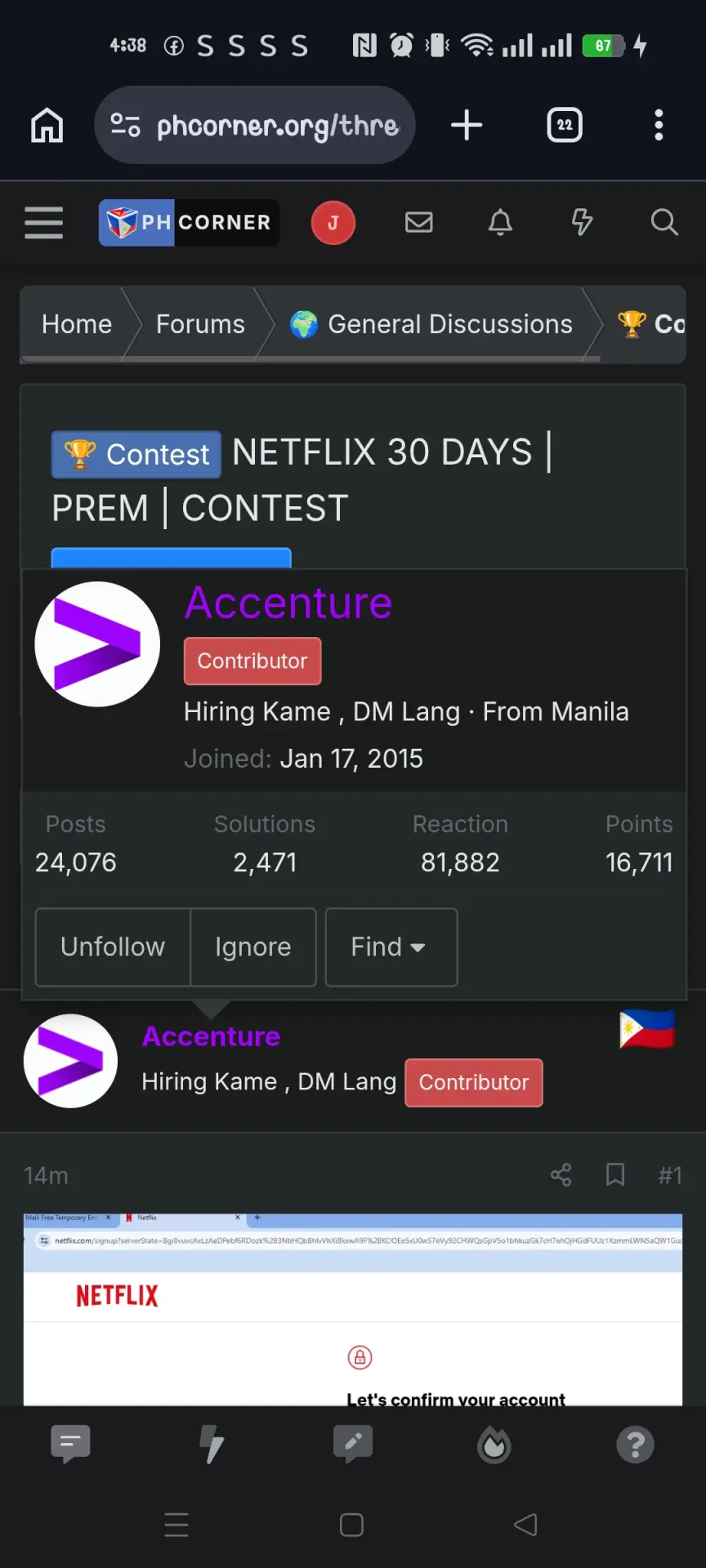This screenshot has width=706, height=1568.
Task: Open the conversations envelope inbox
Action: 419,222
